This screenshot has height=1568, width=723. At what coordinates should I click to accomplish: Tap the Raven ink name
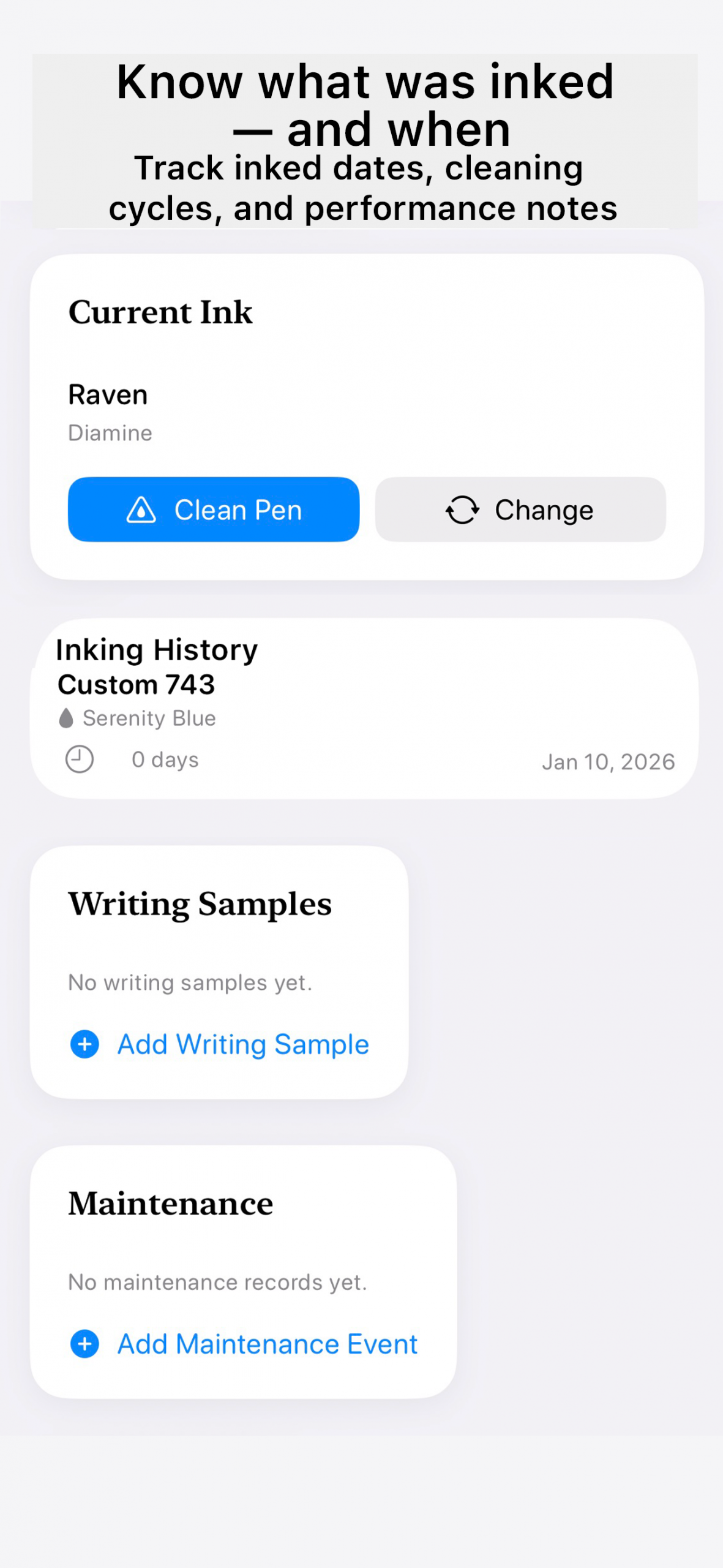pos(108,394)
